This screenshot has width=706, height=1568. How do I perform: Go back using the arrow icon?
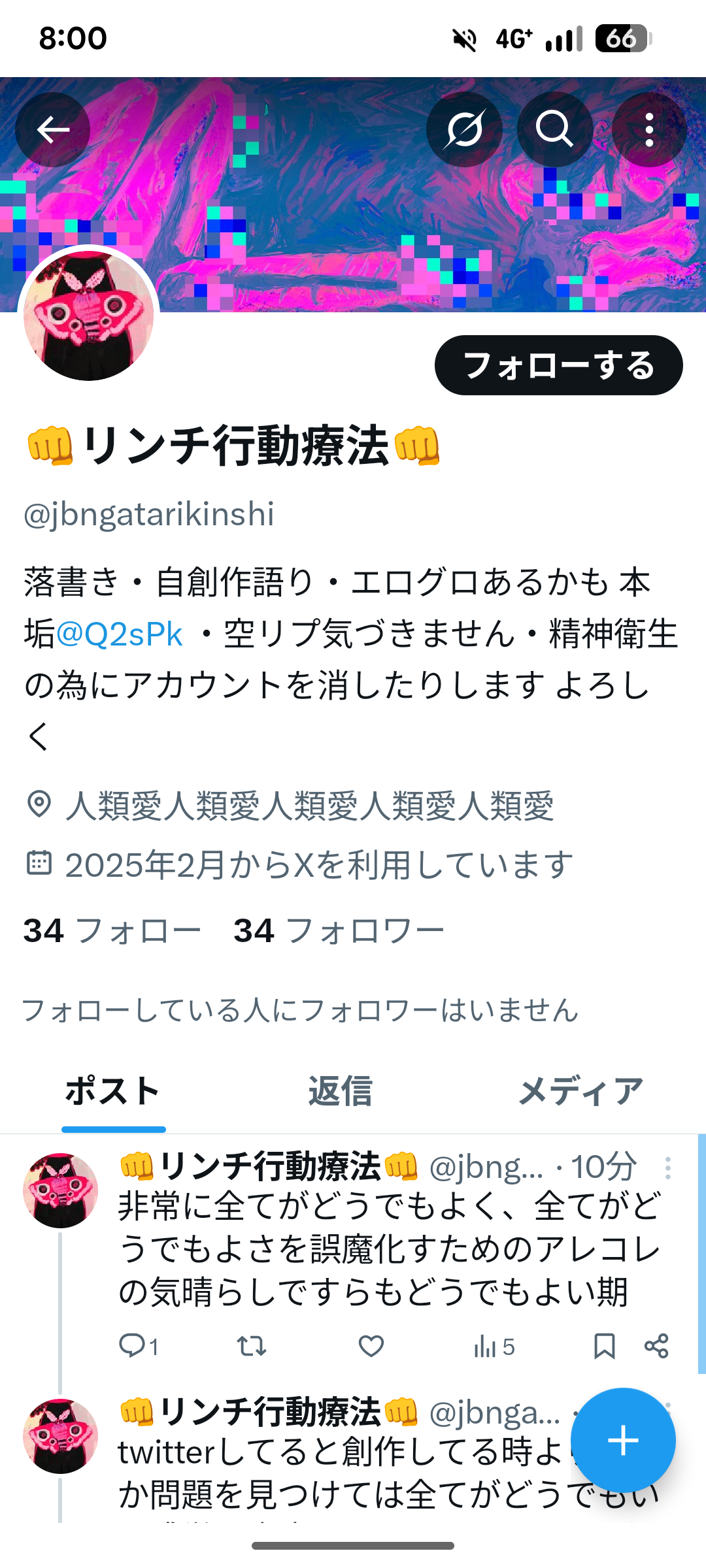point(53,130)
